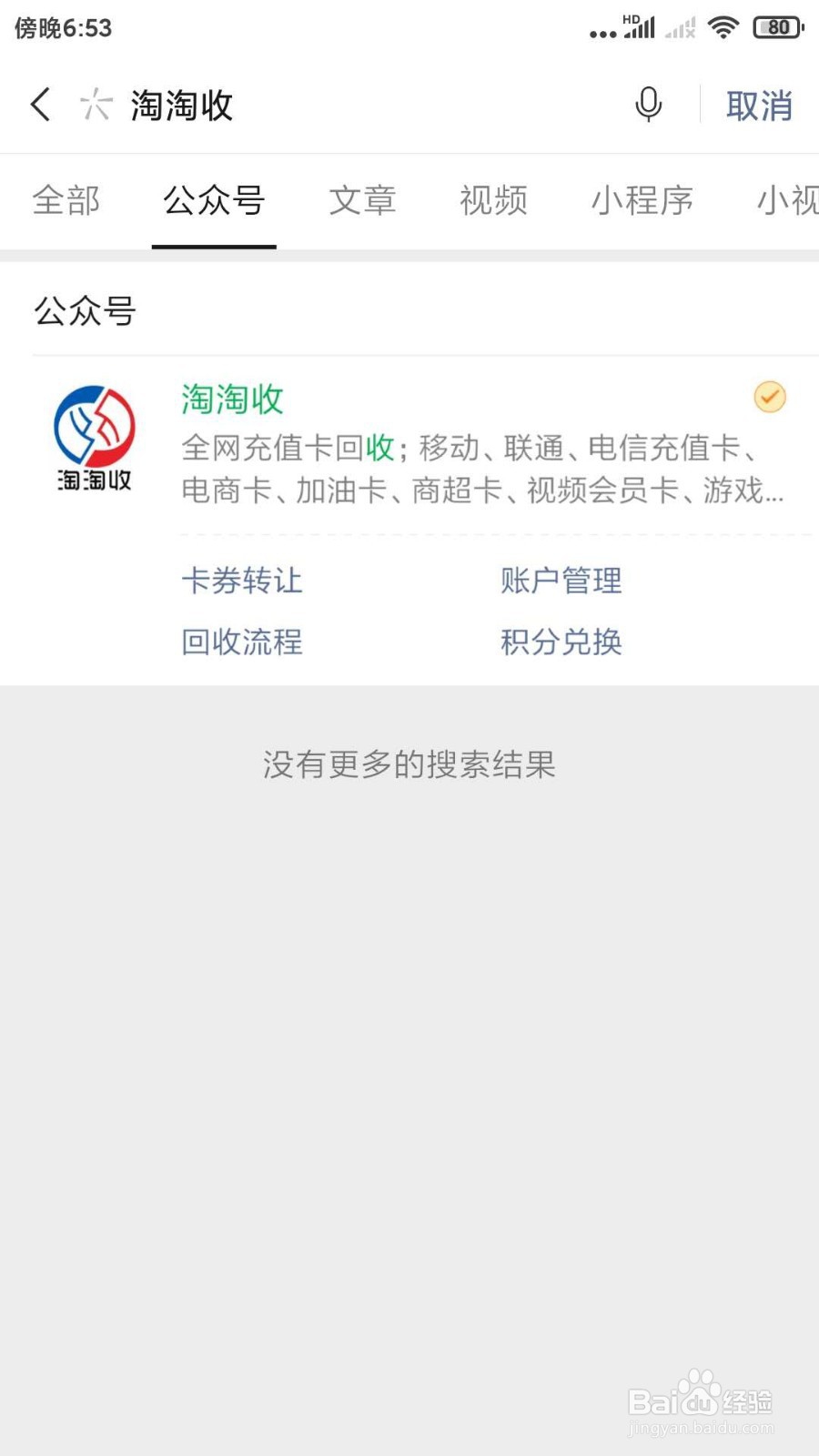The width and height of the screenshot is (819, 1456).
Task: Cancel the search with 取消
Action: [759, 106]
